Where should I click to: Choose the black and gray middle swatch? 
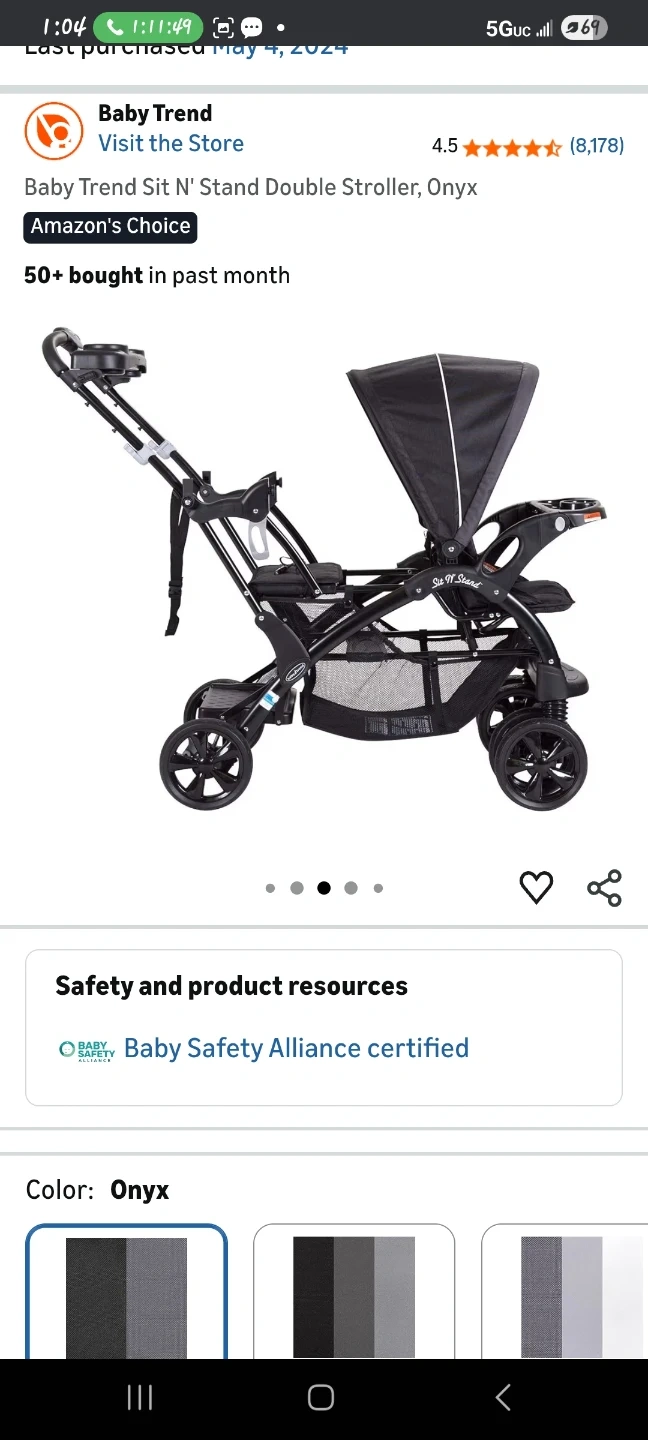pyautogui.click(x=354, y=1295)
